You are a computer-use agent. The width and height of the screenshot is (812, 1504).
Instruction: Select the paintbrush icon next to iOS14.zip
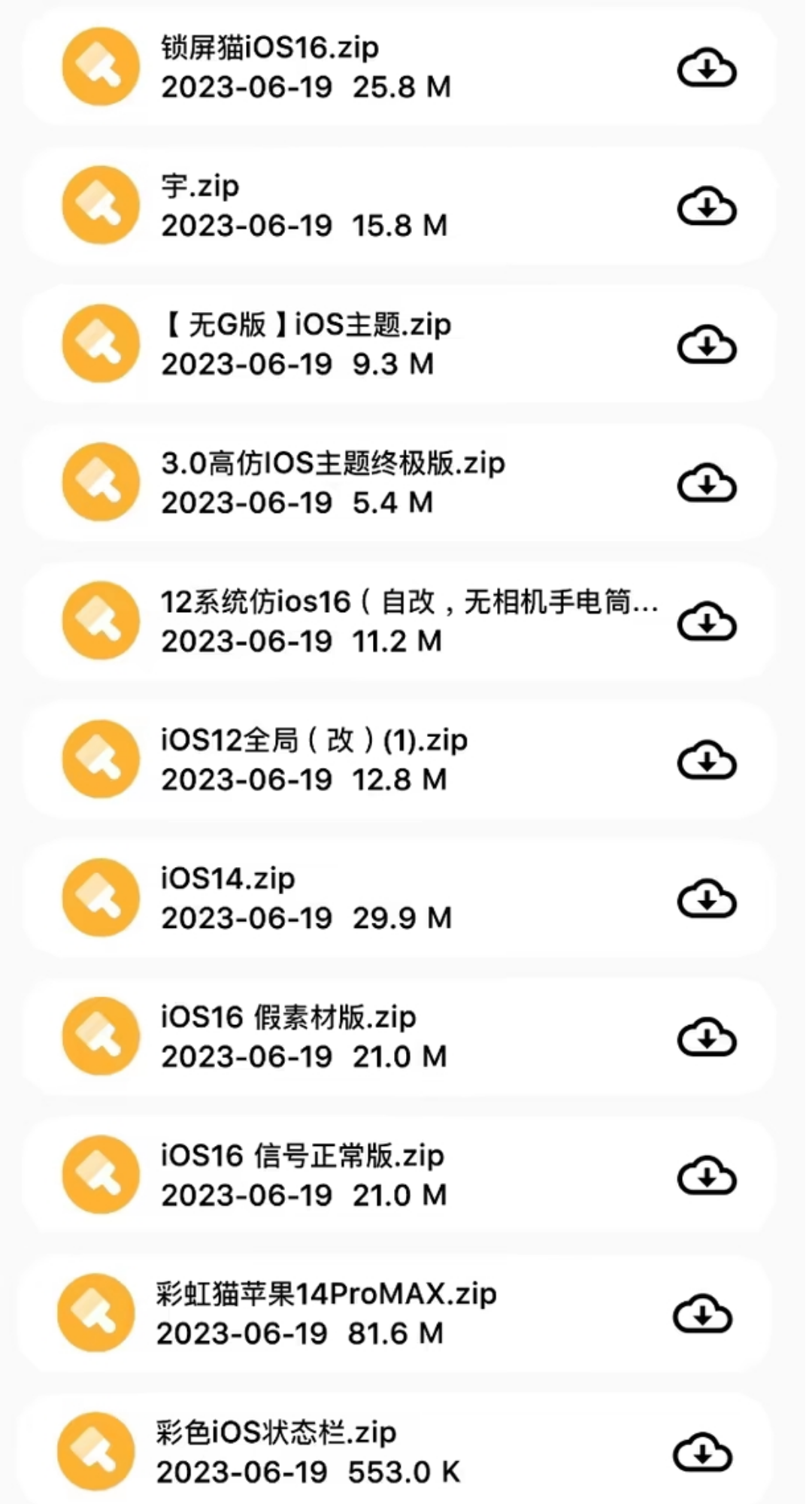99,898
